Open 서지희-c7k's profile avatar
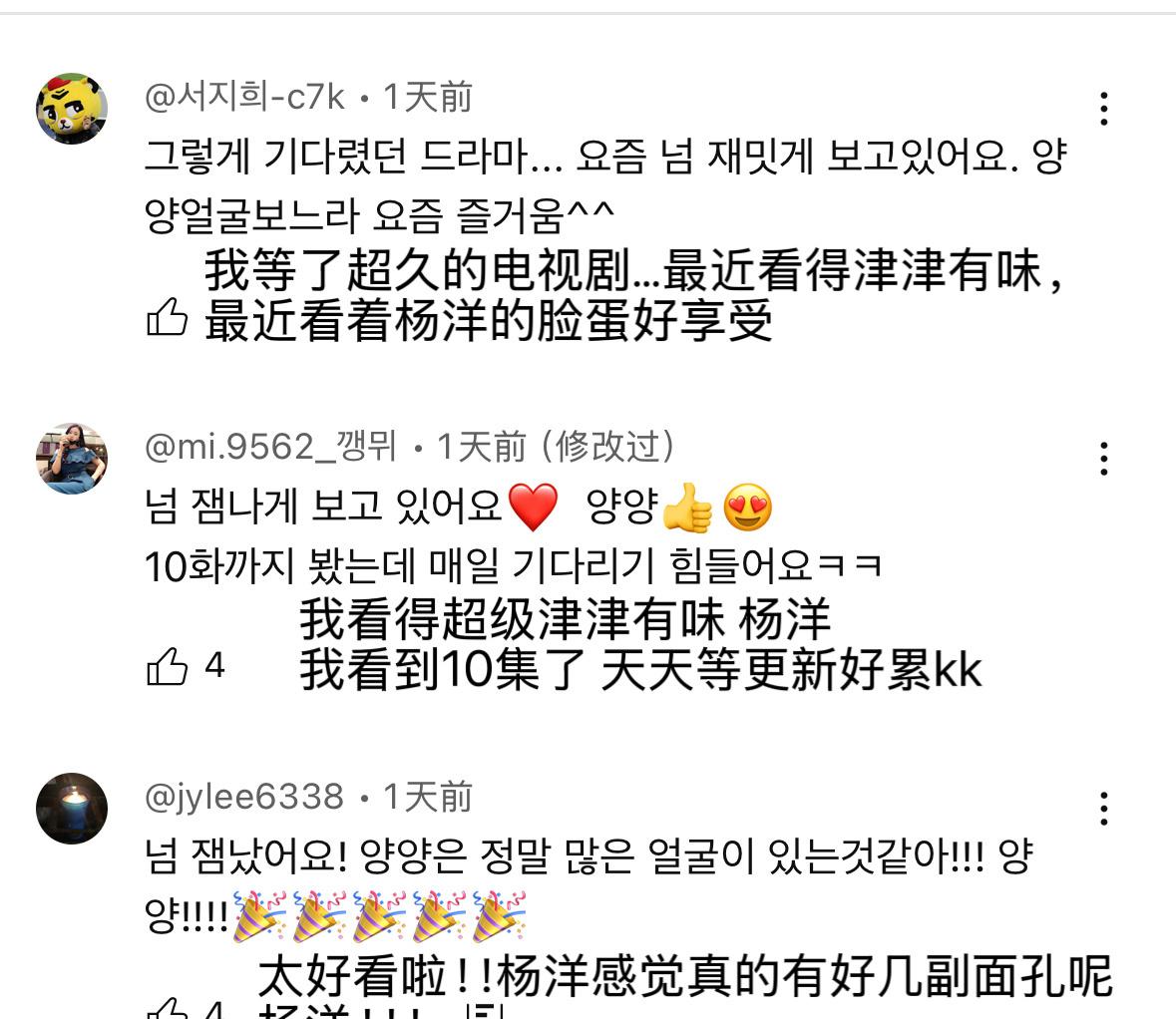 coord(72,109)
